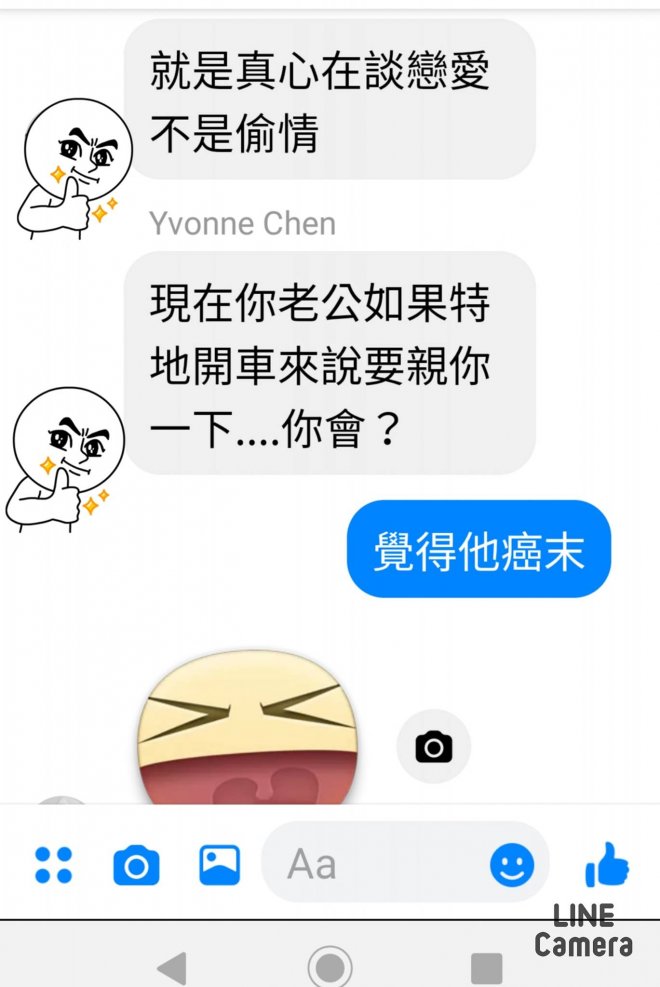Open recent apps with the square button
660x987 pixels.
[487, 967]
